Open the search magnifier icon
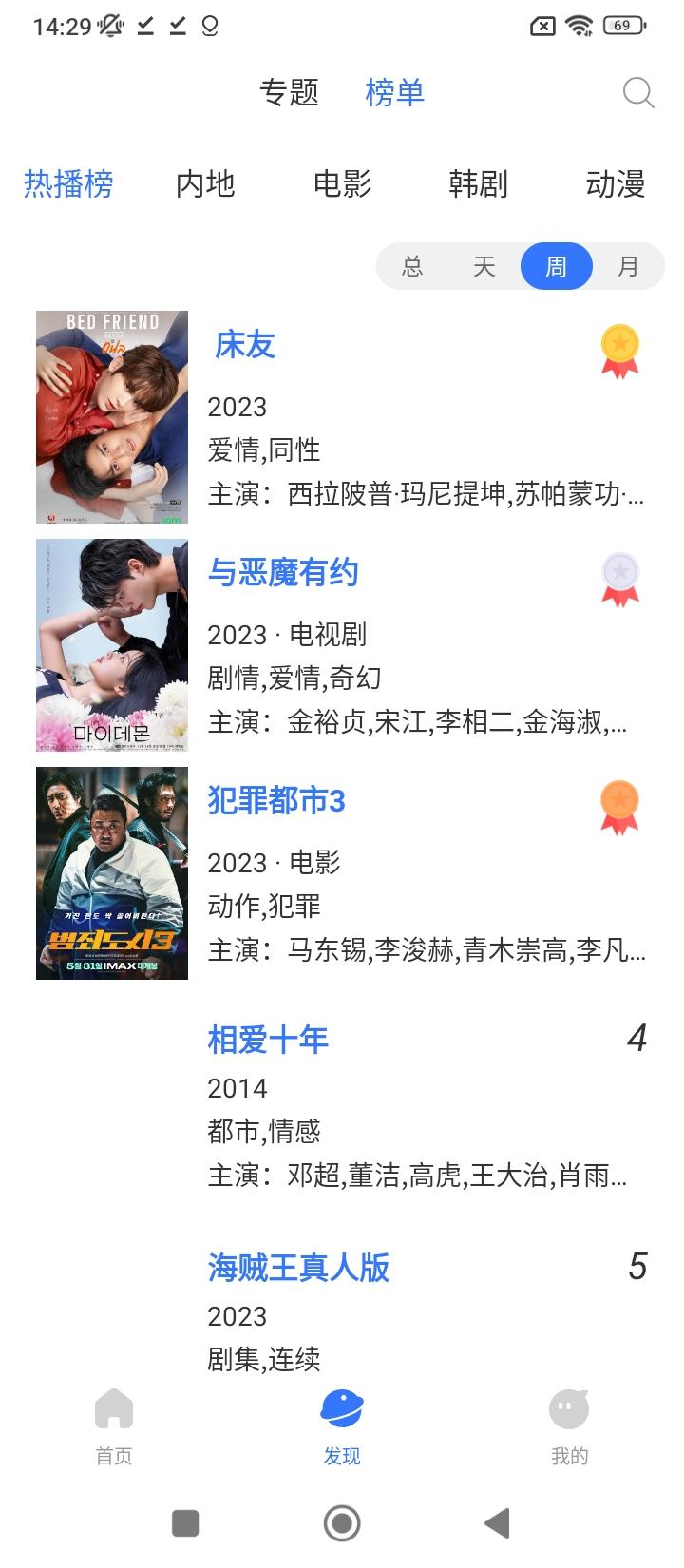Screen dimensions: 684x1568 pyautogui.click(x=637, y=93)
